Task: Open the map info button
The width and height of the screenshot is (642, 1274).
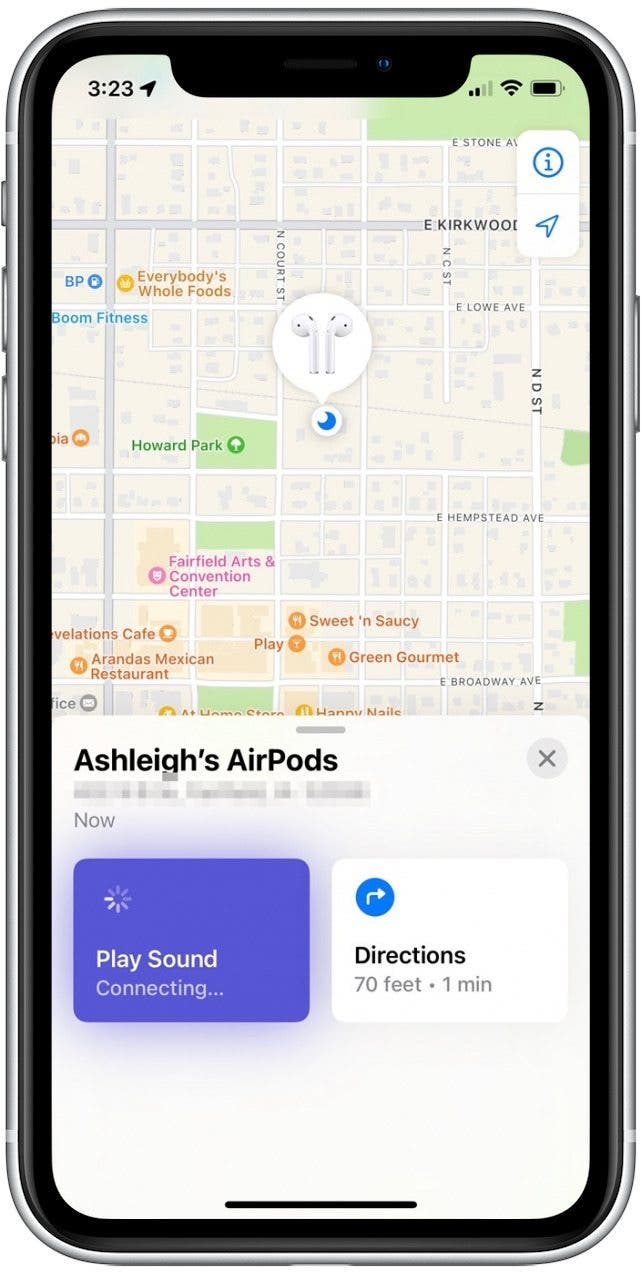Action: 547,163
